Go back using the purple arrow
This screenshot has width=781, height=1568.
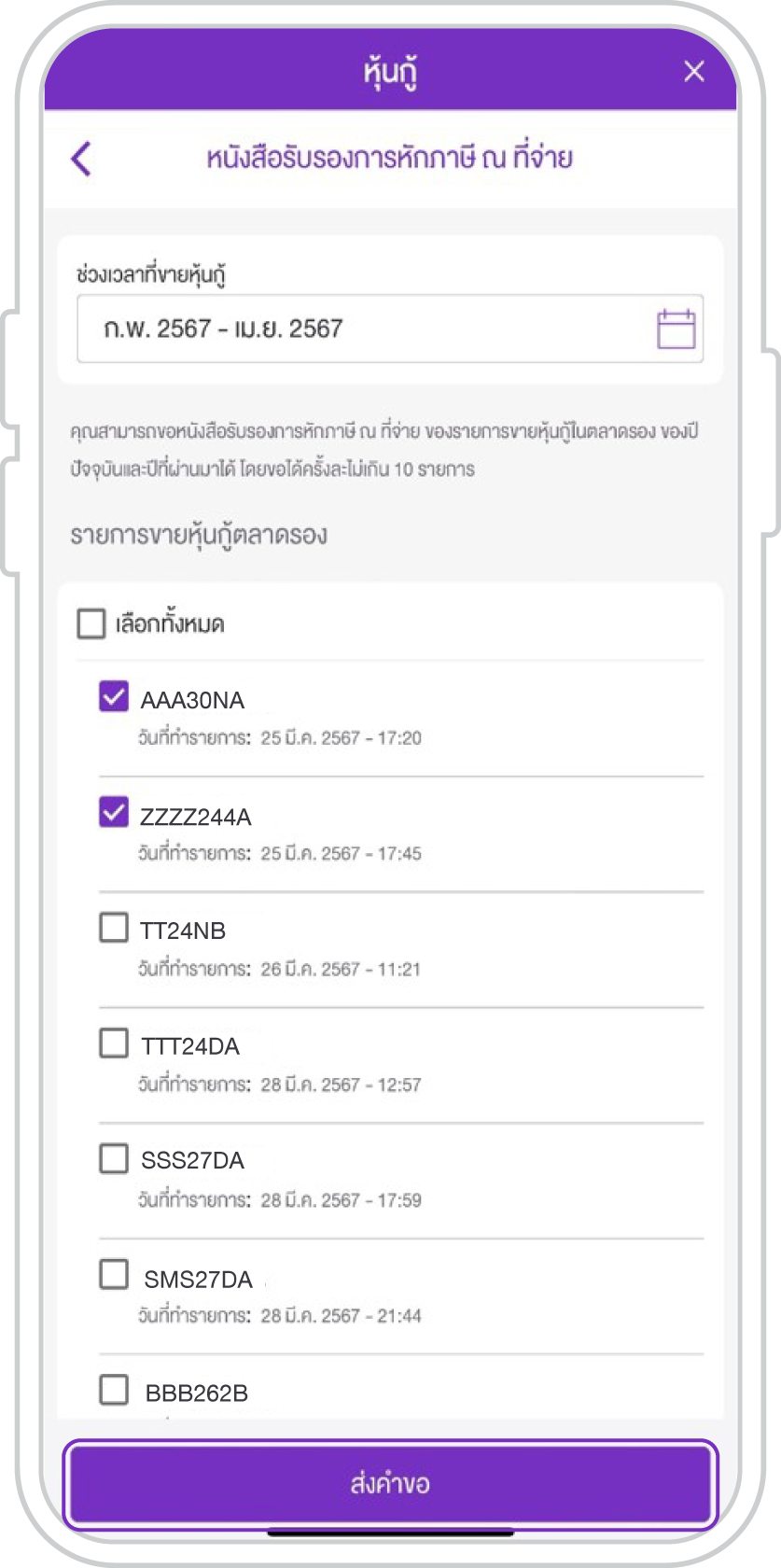(82, 158)
